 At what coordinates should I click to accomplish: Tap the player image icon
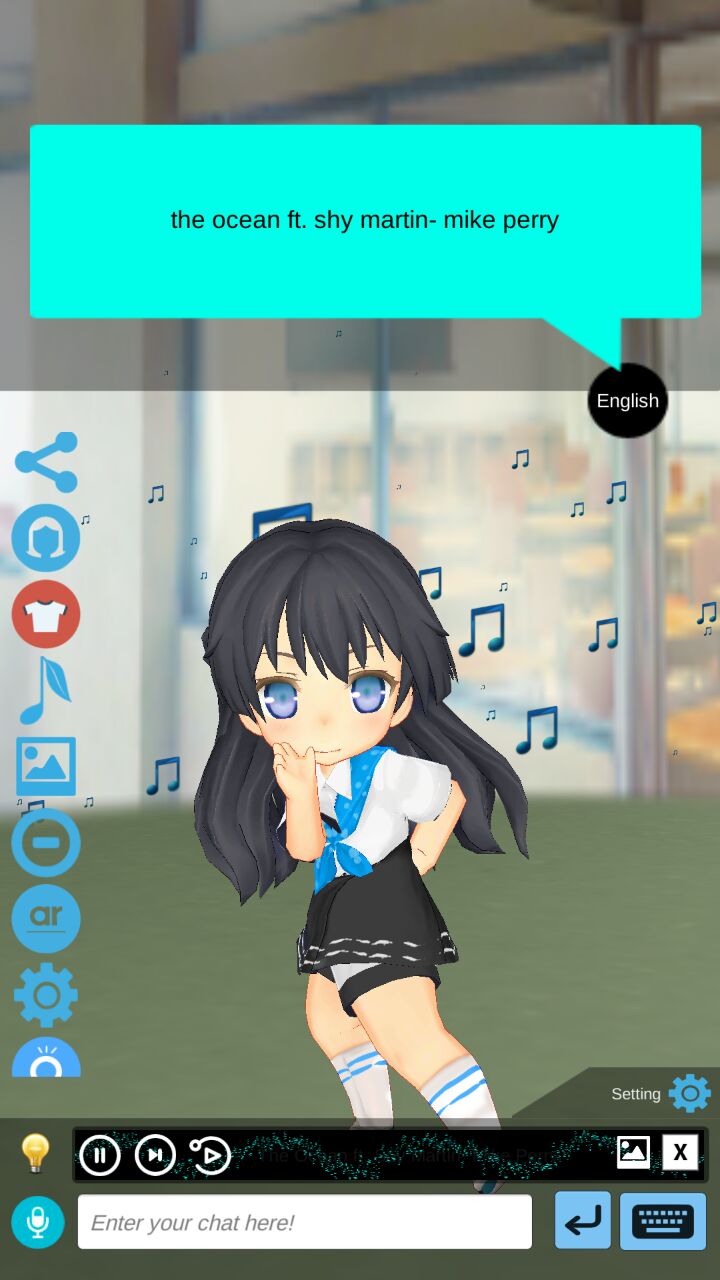[633, 1152]
